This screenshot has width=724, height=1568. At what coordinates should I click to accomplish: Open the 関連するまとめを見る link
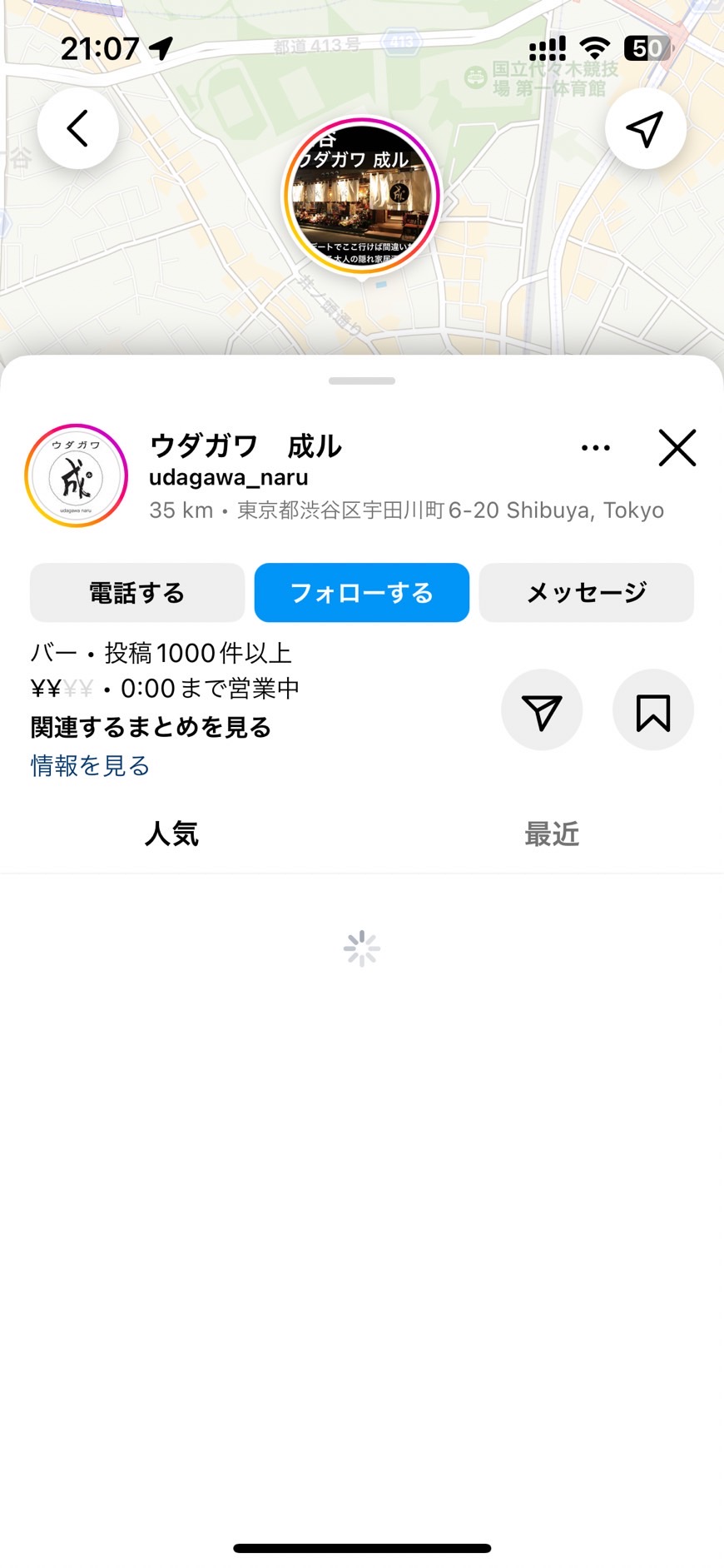(151, 727)
